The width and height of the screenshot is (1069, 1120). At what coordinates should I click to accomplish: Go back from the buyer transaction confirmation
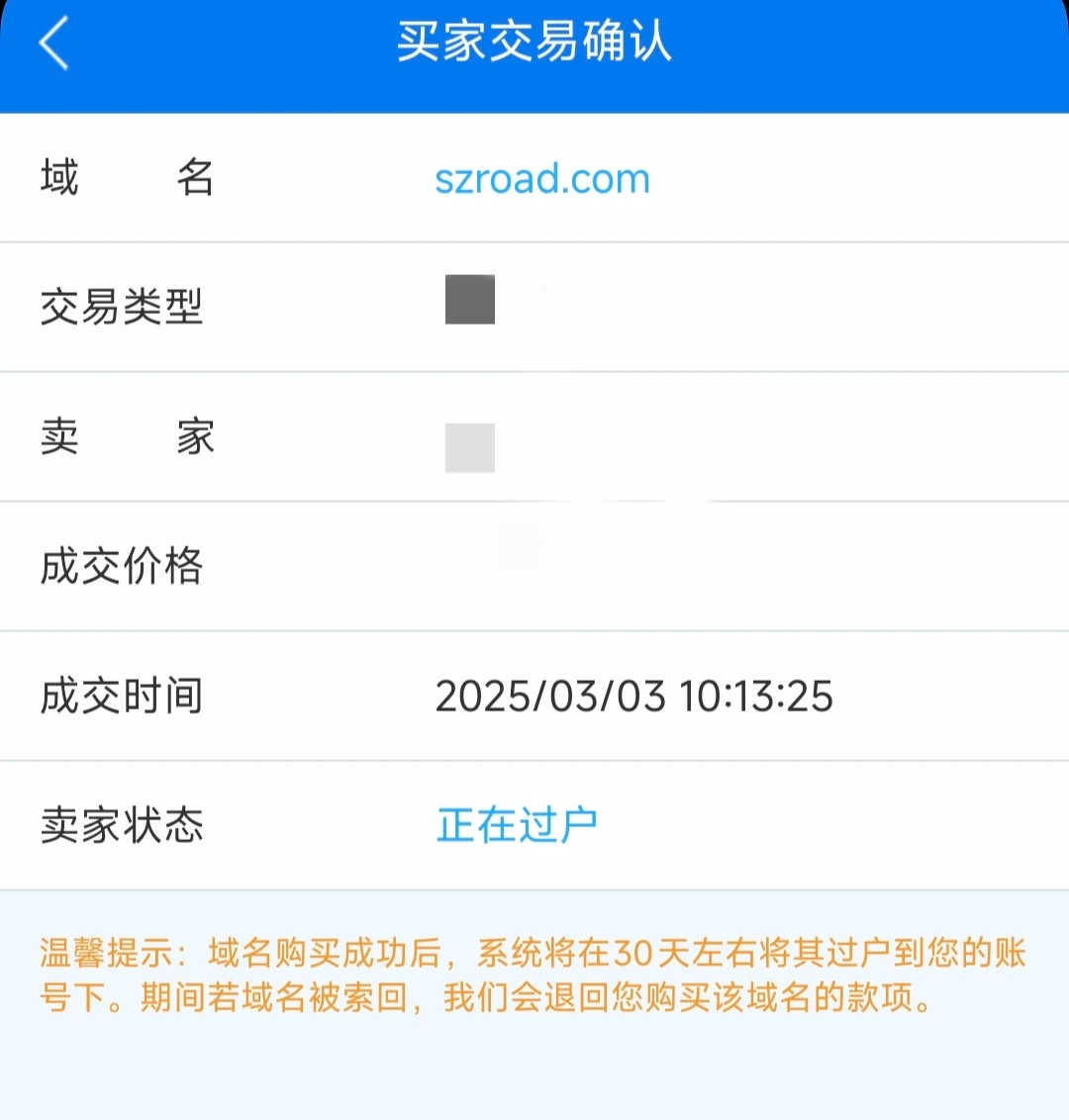53,45
